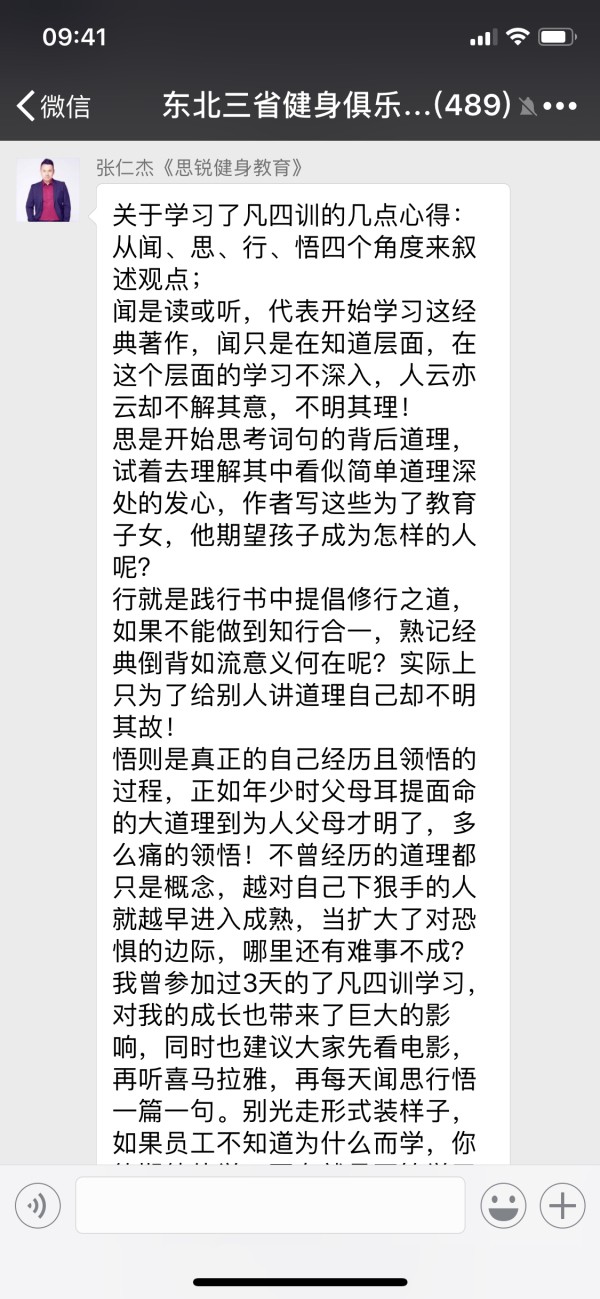Open the plus attachments panel

pos(563,1205)
